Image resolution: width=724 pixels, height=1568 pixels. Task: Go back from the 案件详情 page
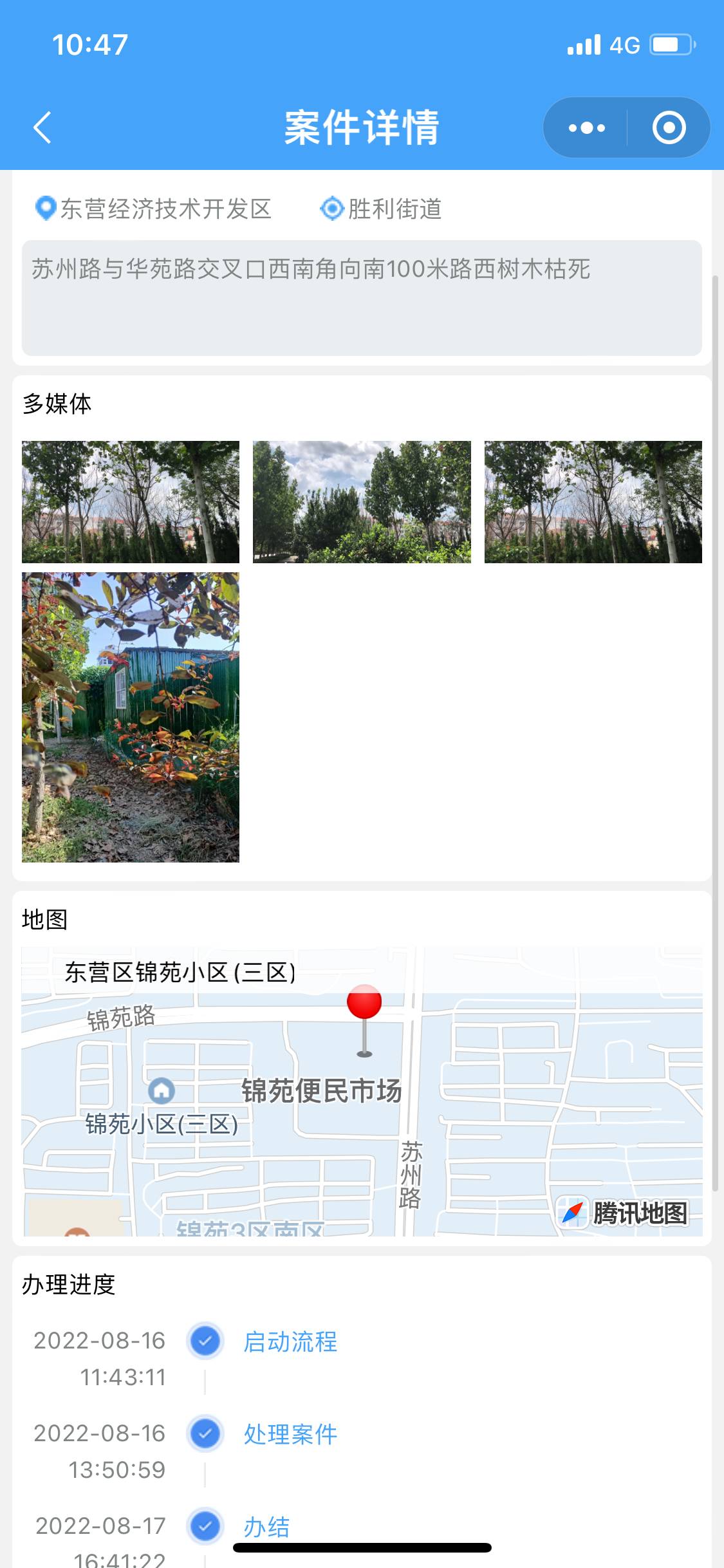click(x=42, y=127)
